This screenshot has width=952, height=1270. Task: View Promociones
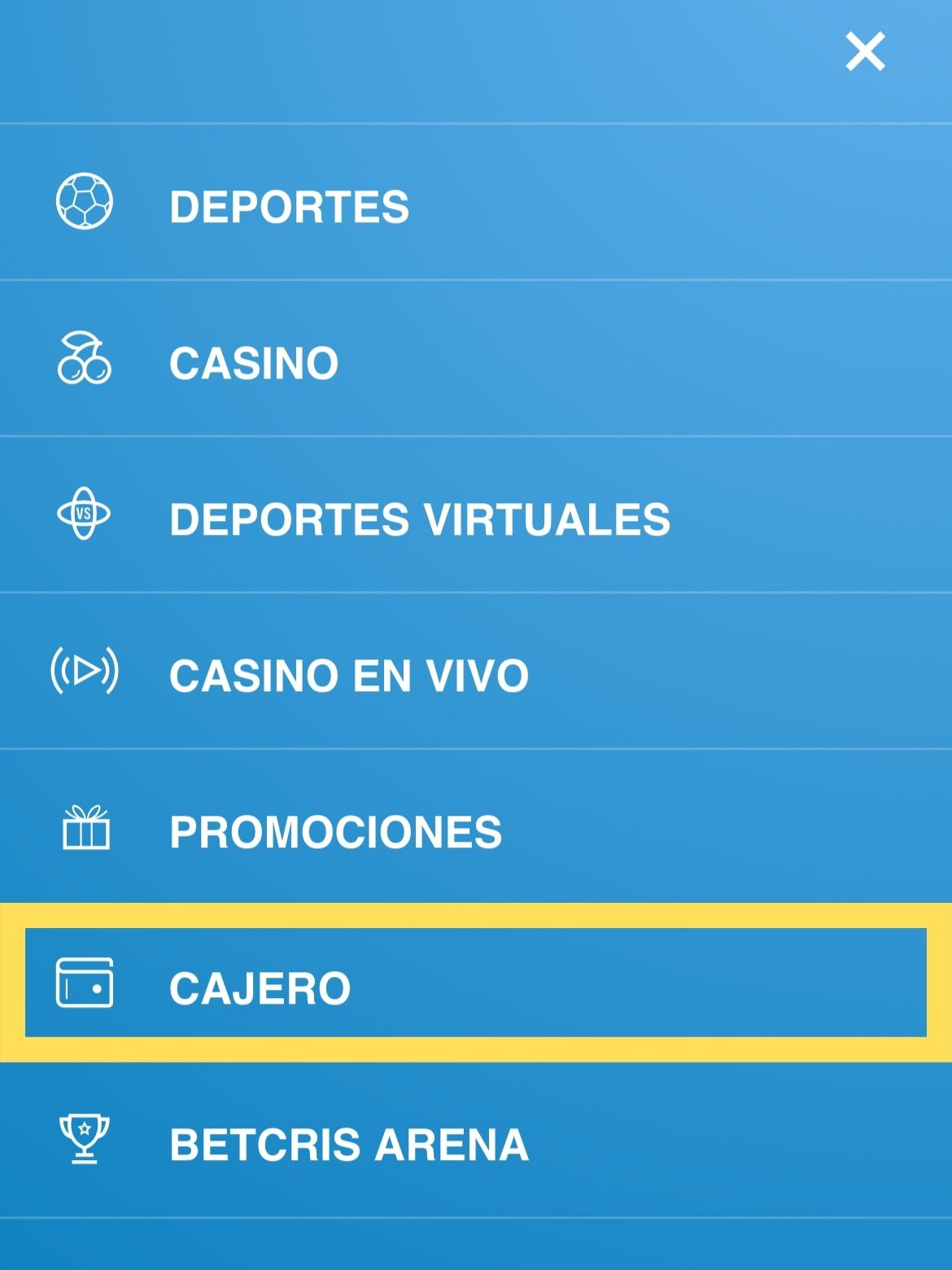click(x=335, y=832)
